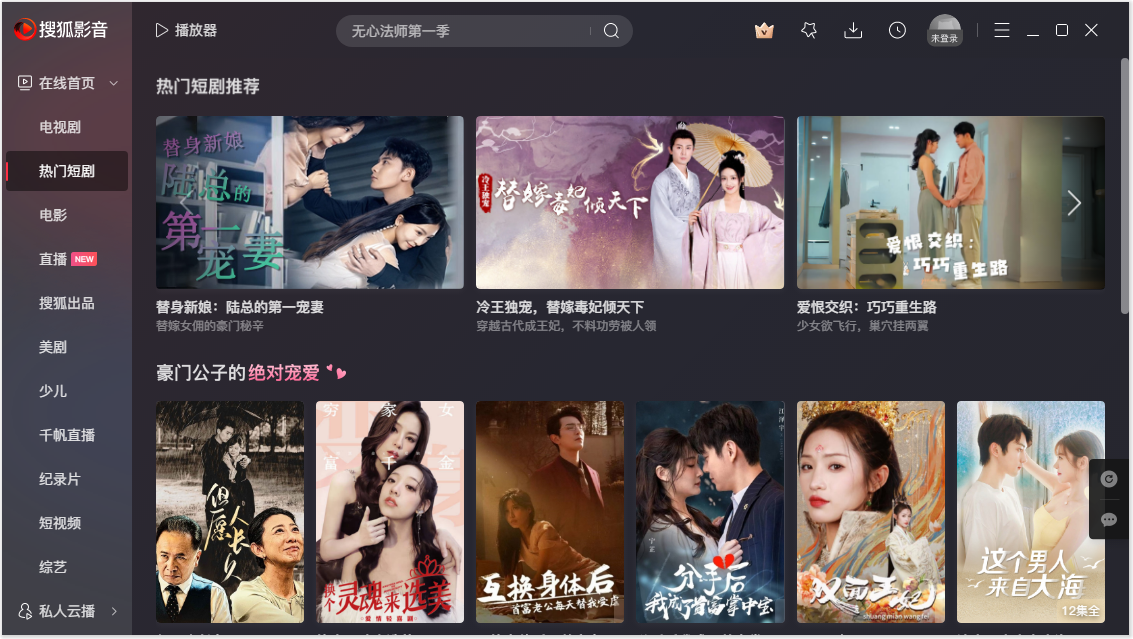Play 替身新娘：陆总的第一宠妻

coord(309,203)
